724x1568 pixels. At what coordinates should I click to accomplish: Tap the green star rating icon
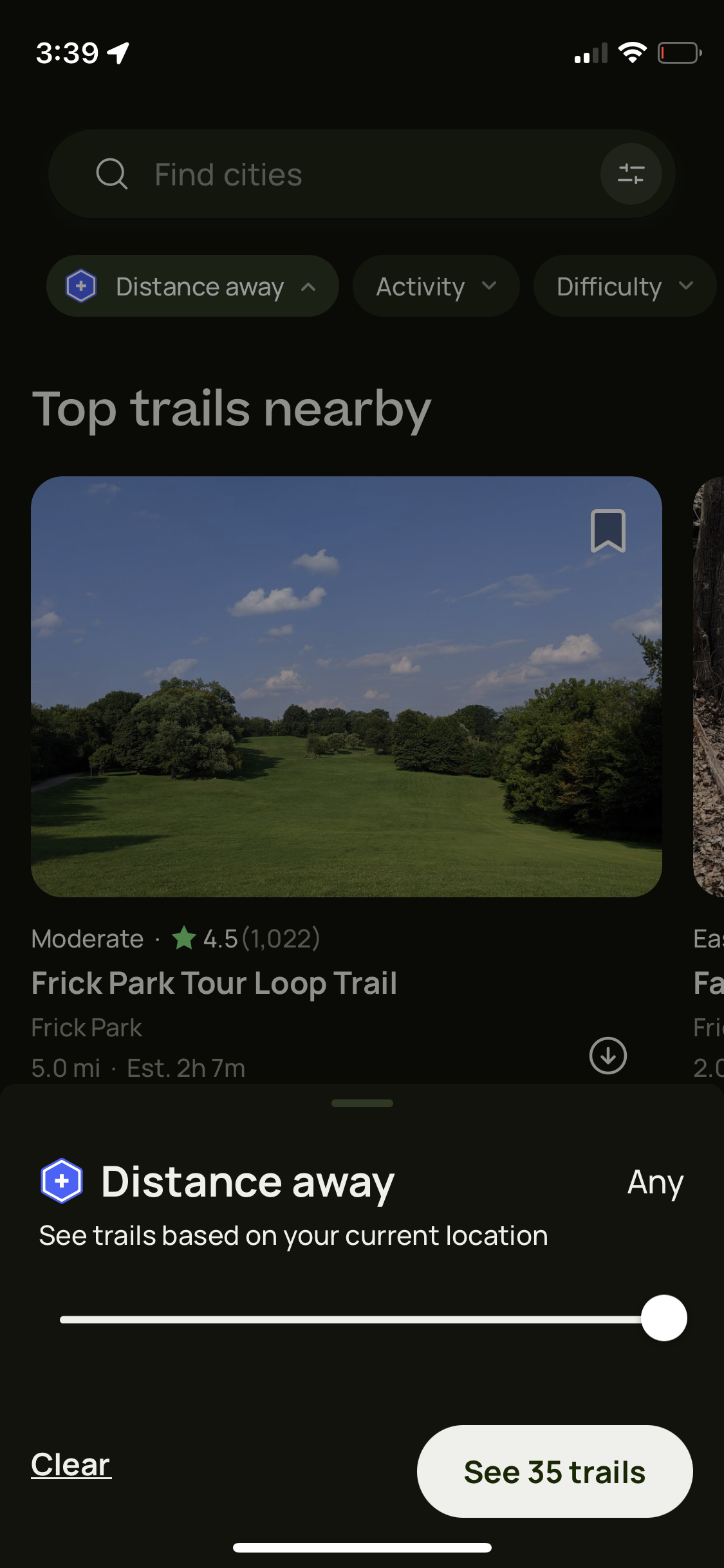point(185,938)
